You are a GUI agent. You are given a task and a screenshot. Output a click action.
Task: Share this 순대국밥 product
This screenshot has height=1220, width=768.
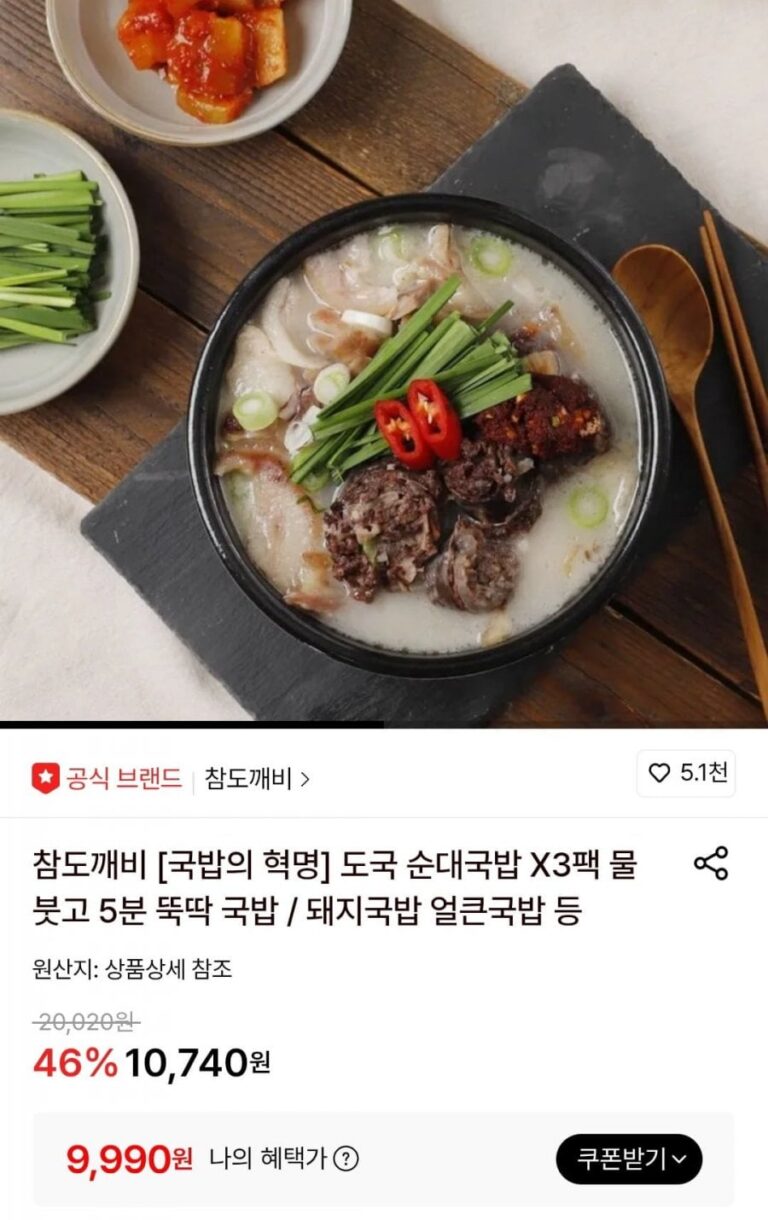710,863
